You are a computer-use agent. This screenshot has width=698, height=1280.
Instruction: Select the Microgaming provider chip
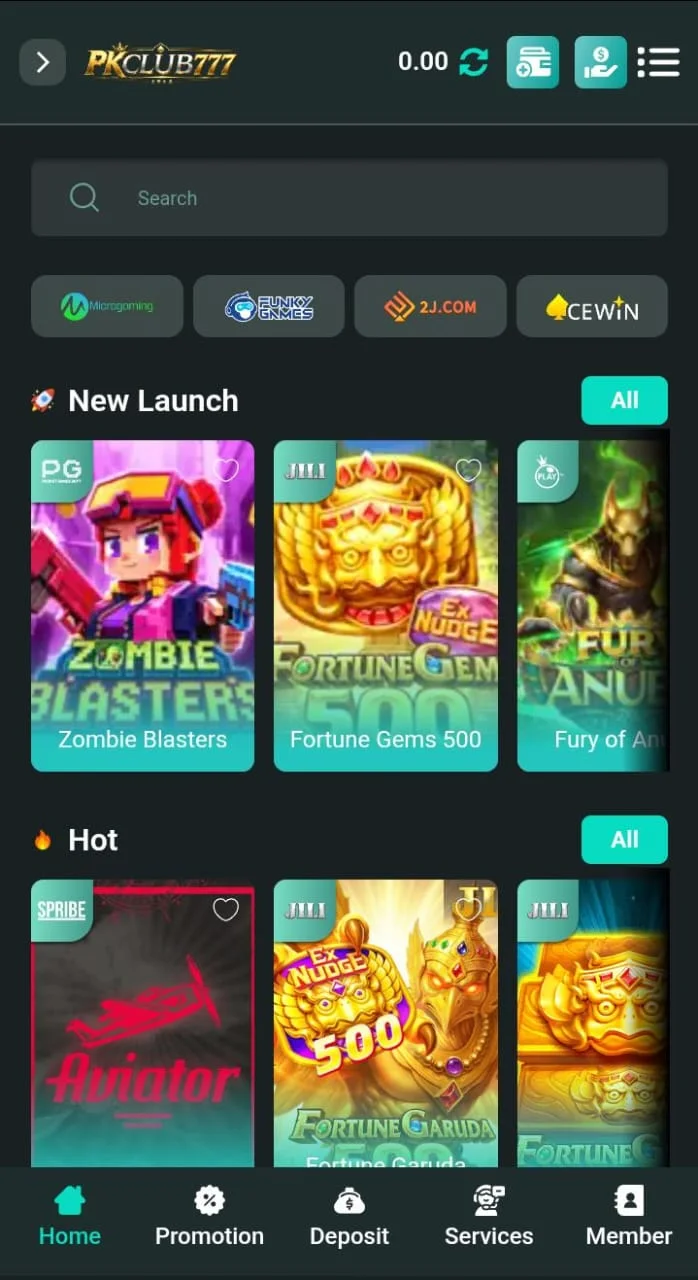(x=107, y=306)
